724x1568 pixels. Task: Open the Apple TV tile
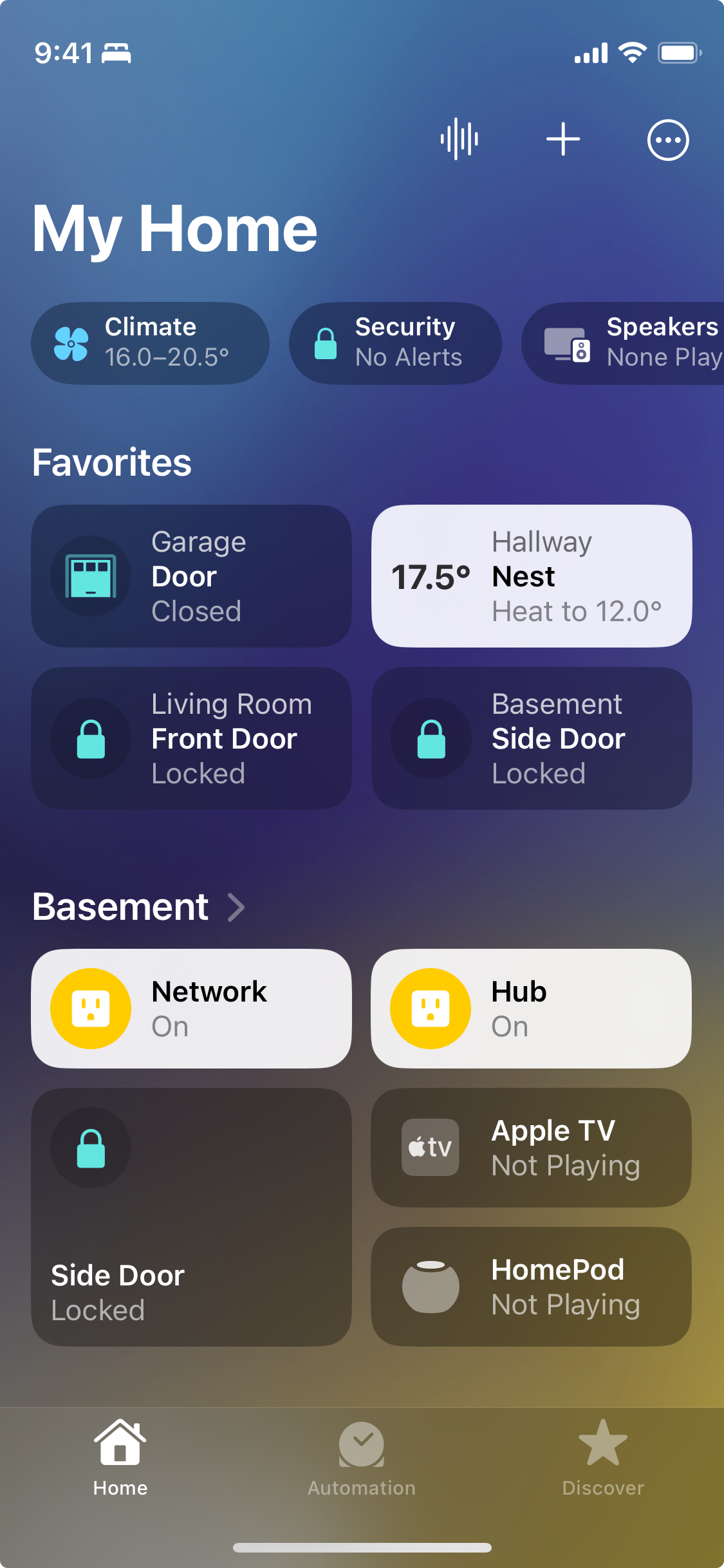coord(532,1148)
